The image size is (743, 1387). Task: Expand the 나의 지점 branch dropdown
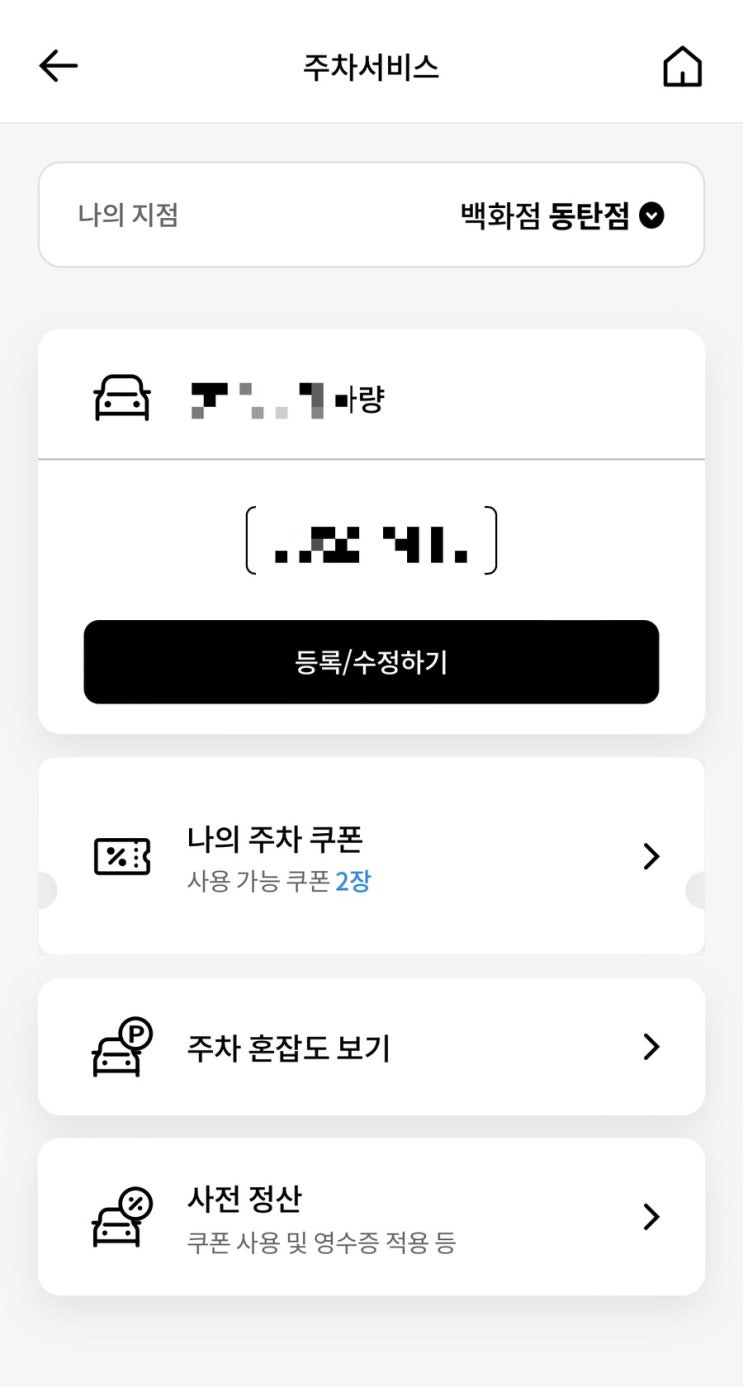click(x=371, y=215)
